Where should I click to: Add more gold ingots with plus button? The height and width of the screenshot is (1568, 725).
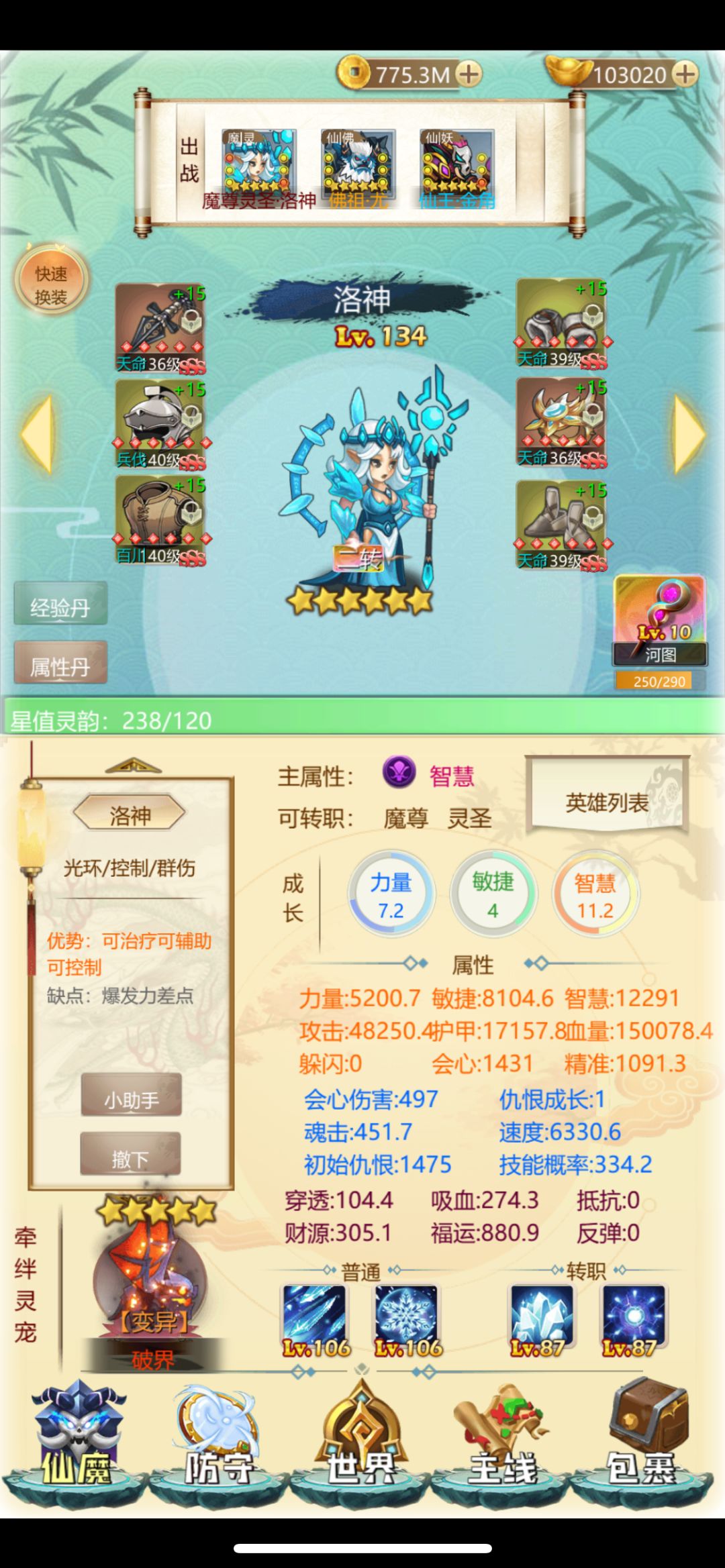[685, 74]
